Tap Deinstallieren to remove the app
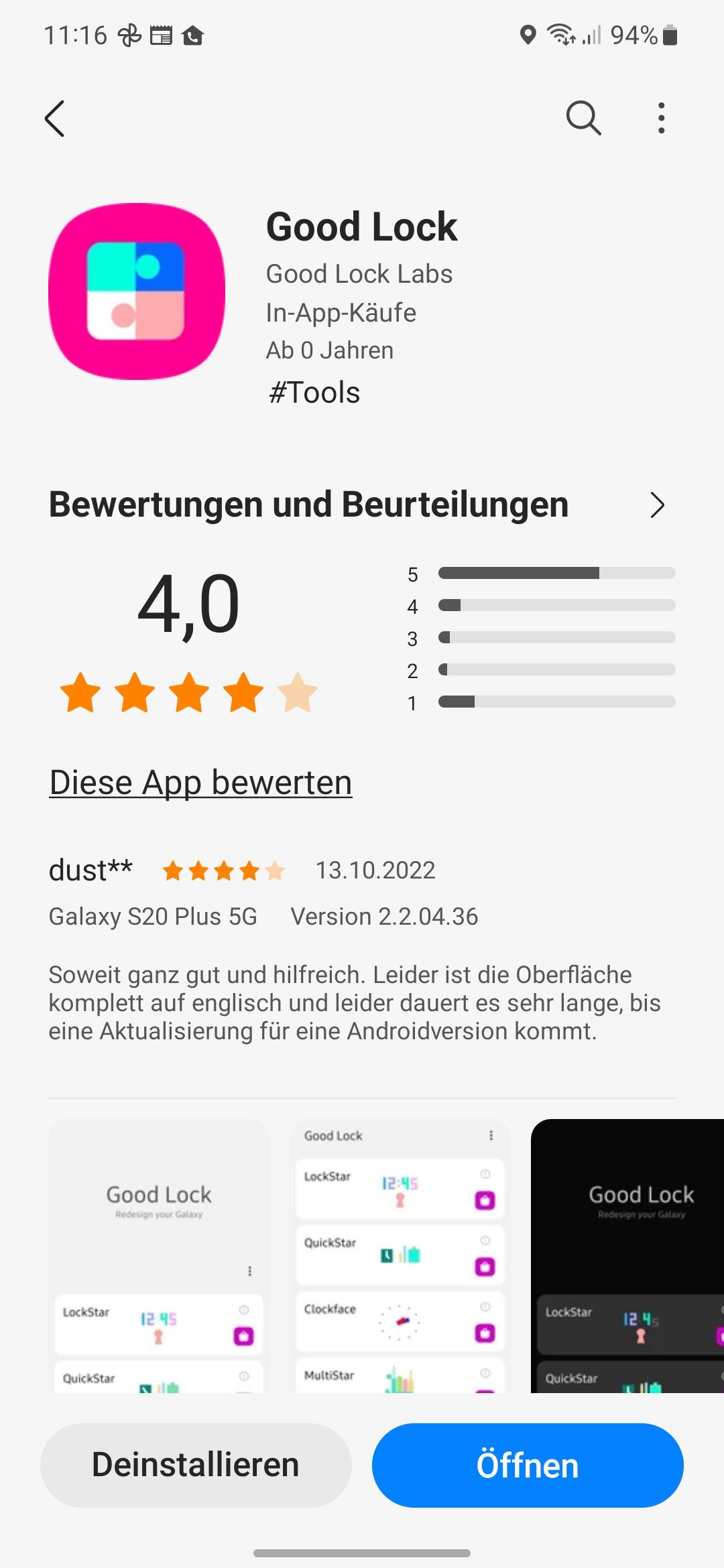This screenshot has width=724, height=1568. tap(197, 1465)
